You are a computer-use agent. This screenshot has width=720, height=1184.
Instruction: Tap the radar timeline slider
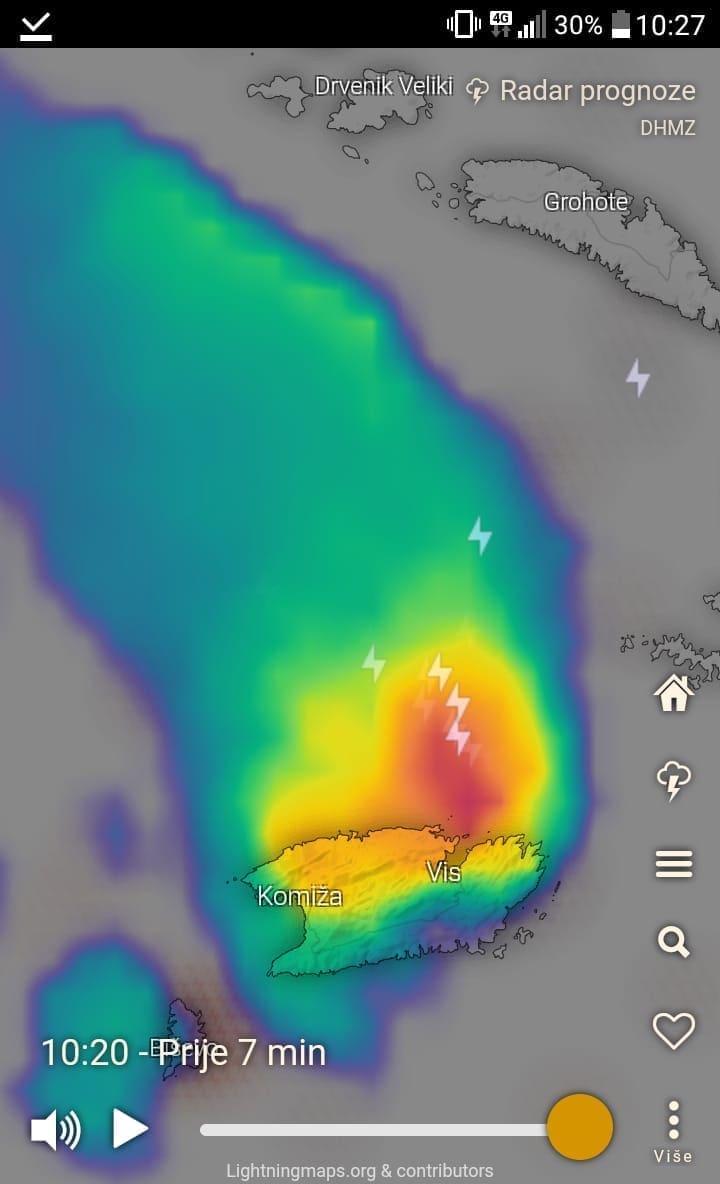[380, 1130]
